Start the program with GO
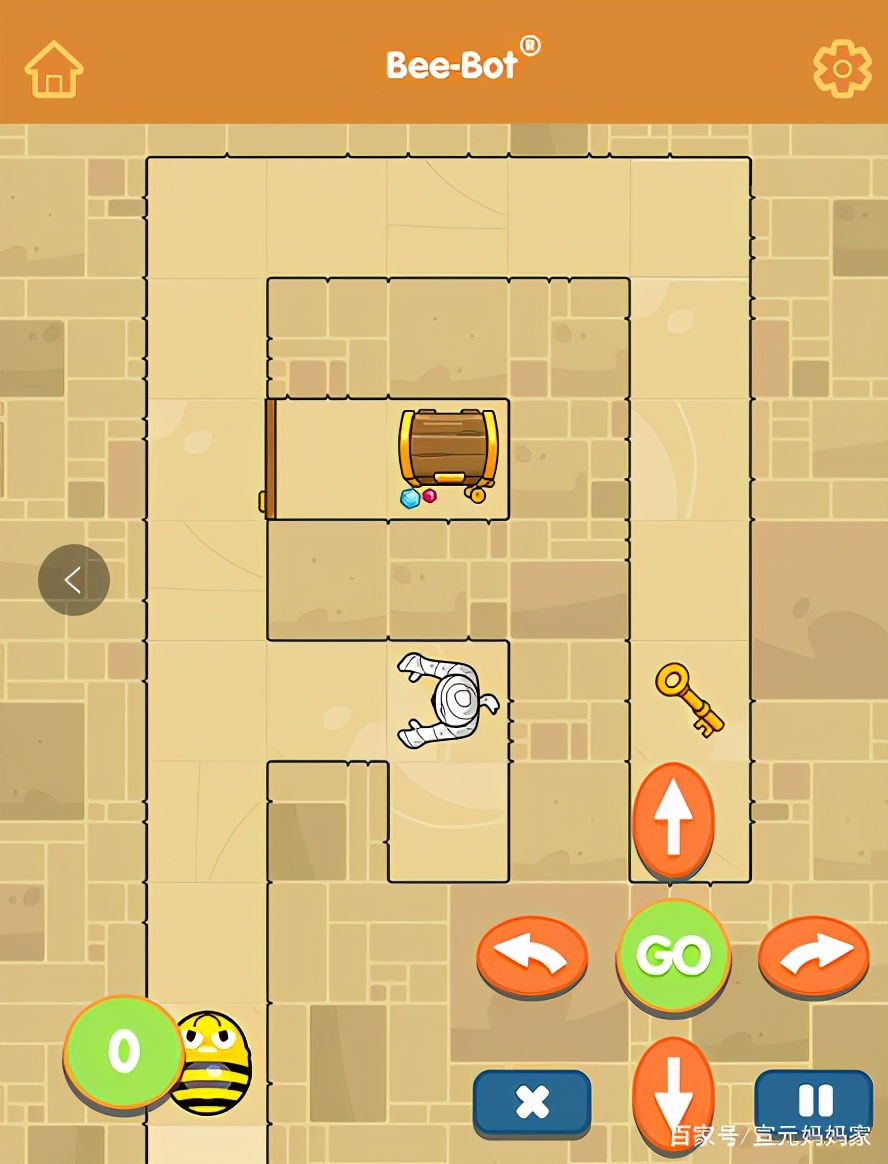Viewport: 888px width, 1164px height. point(673,956)
